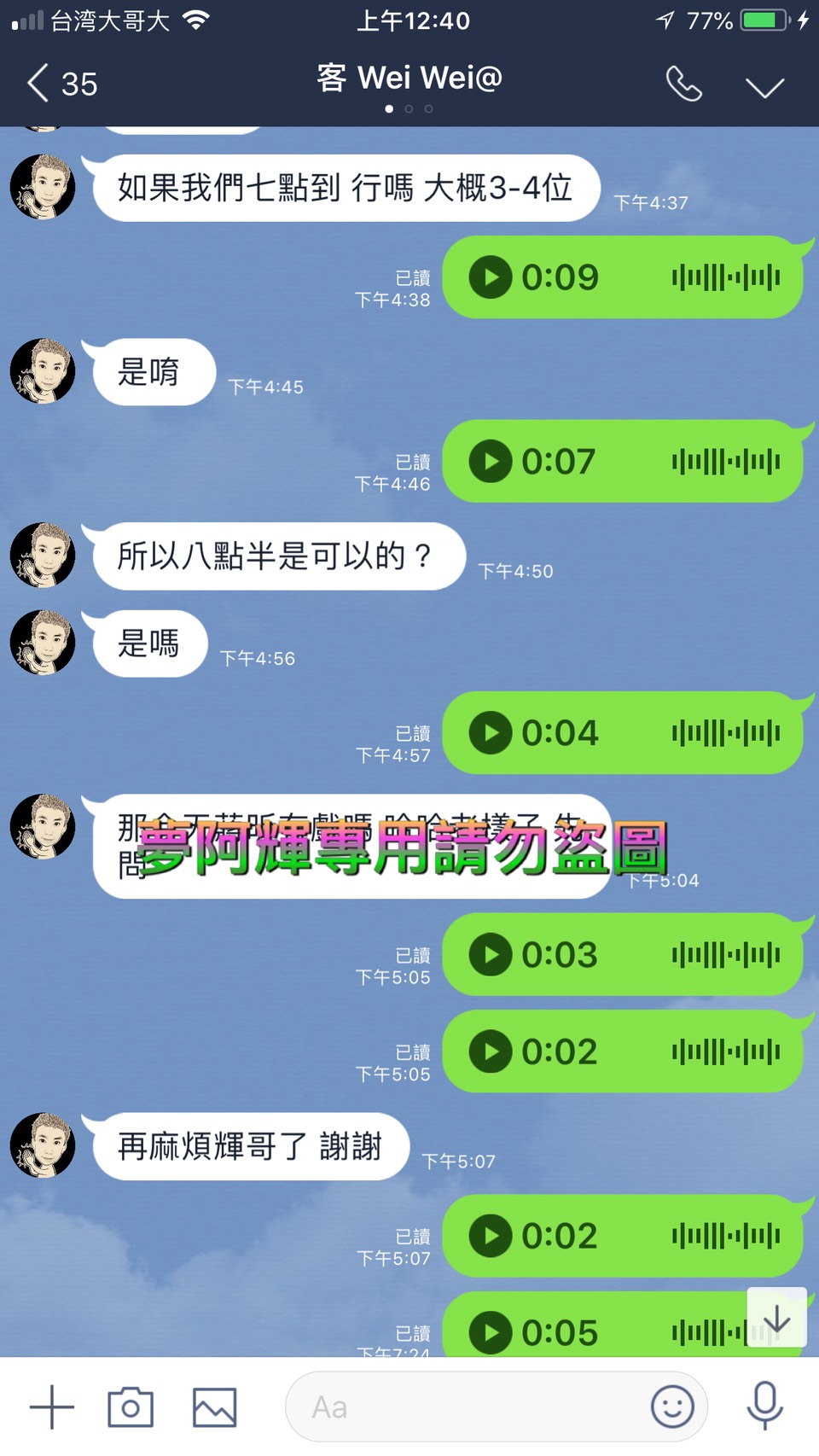Play the 0:03 voice message
Image resolution: width=819 pixels, height=1456 pixels.
pyautogui.click(x=491, y=954)
